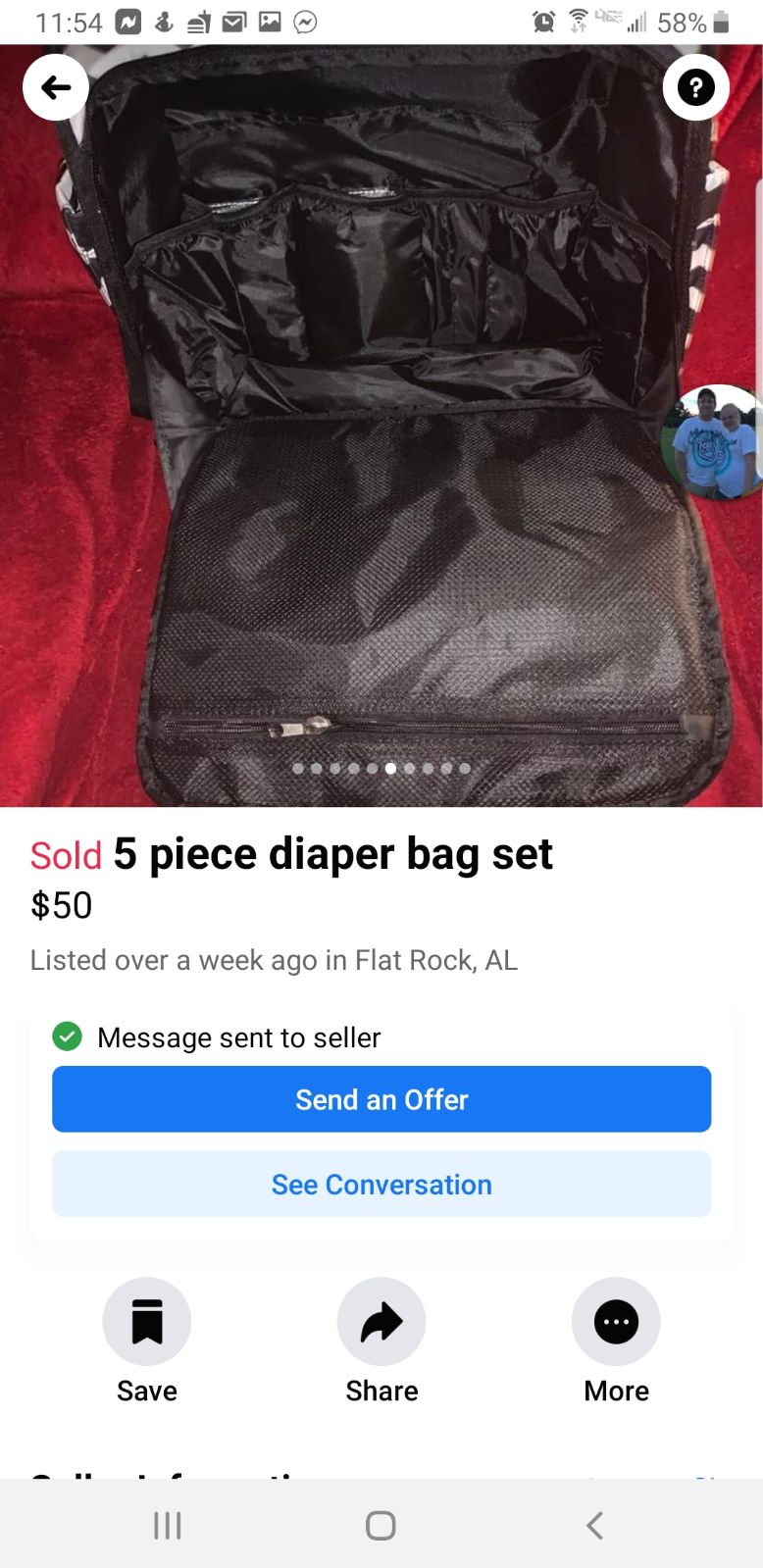Tap the floating chat head profile bubble
Screen dimensions: 763x1568
click(715, 442)
